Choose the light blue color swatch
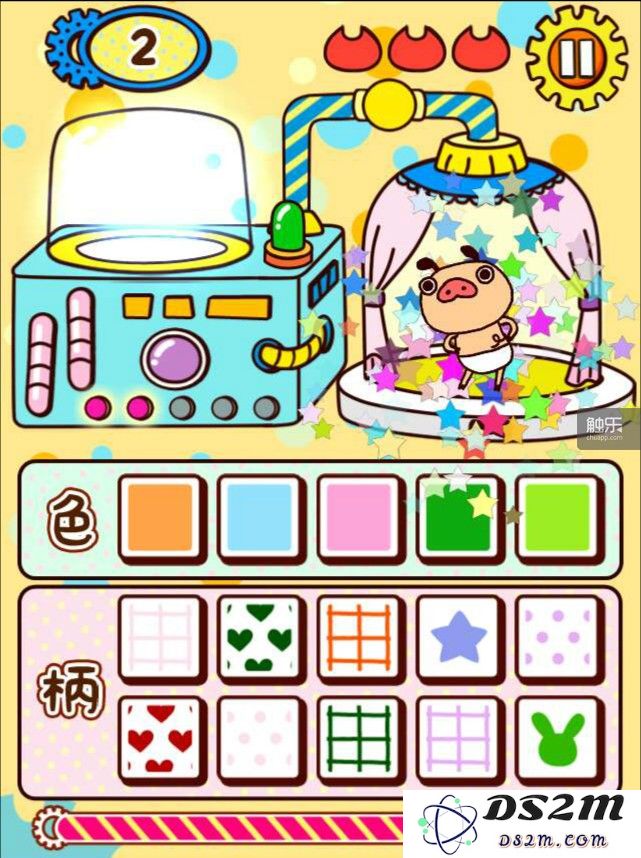The width and height of the screenshot is (641, 858). [x=260, y=517]
